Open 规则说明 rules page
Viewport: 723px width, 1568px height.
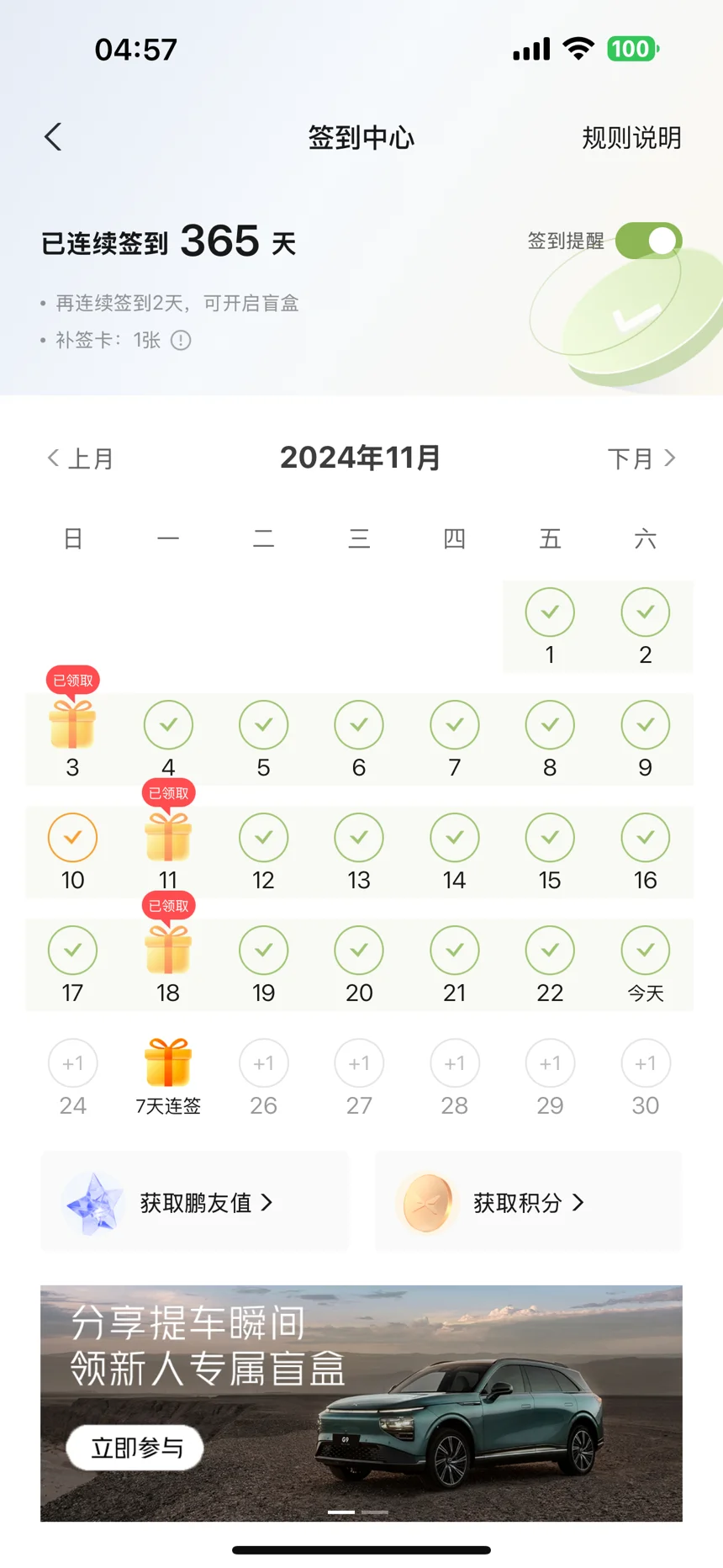[631, 138]
